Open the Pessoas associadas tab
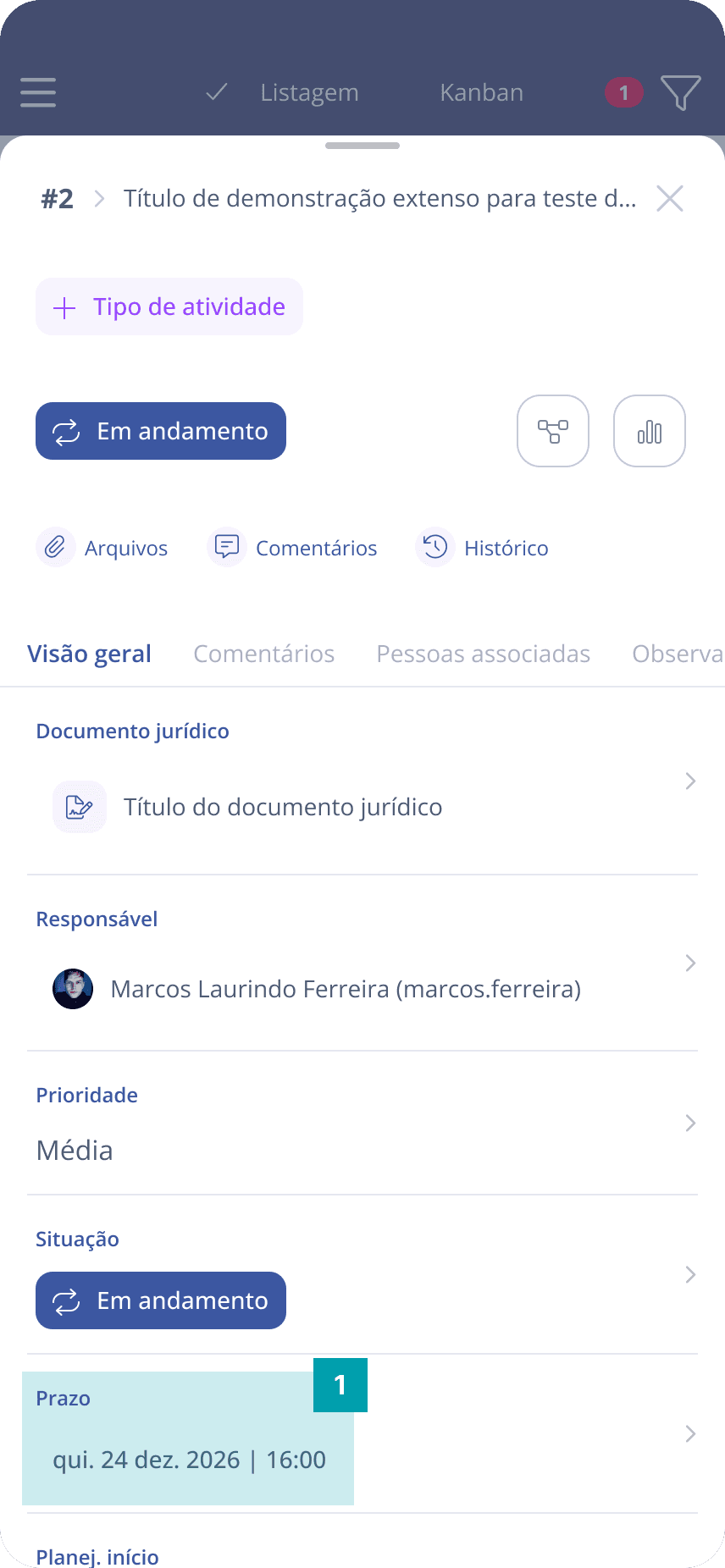This screenshot has width=725, height=1568. [x=483, y=653]
